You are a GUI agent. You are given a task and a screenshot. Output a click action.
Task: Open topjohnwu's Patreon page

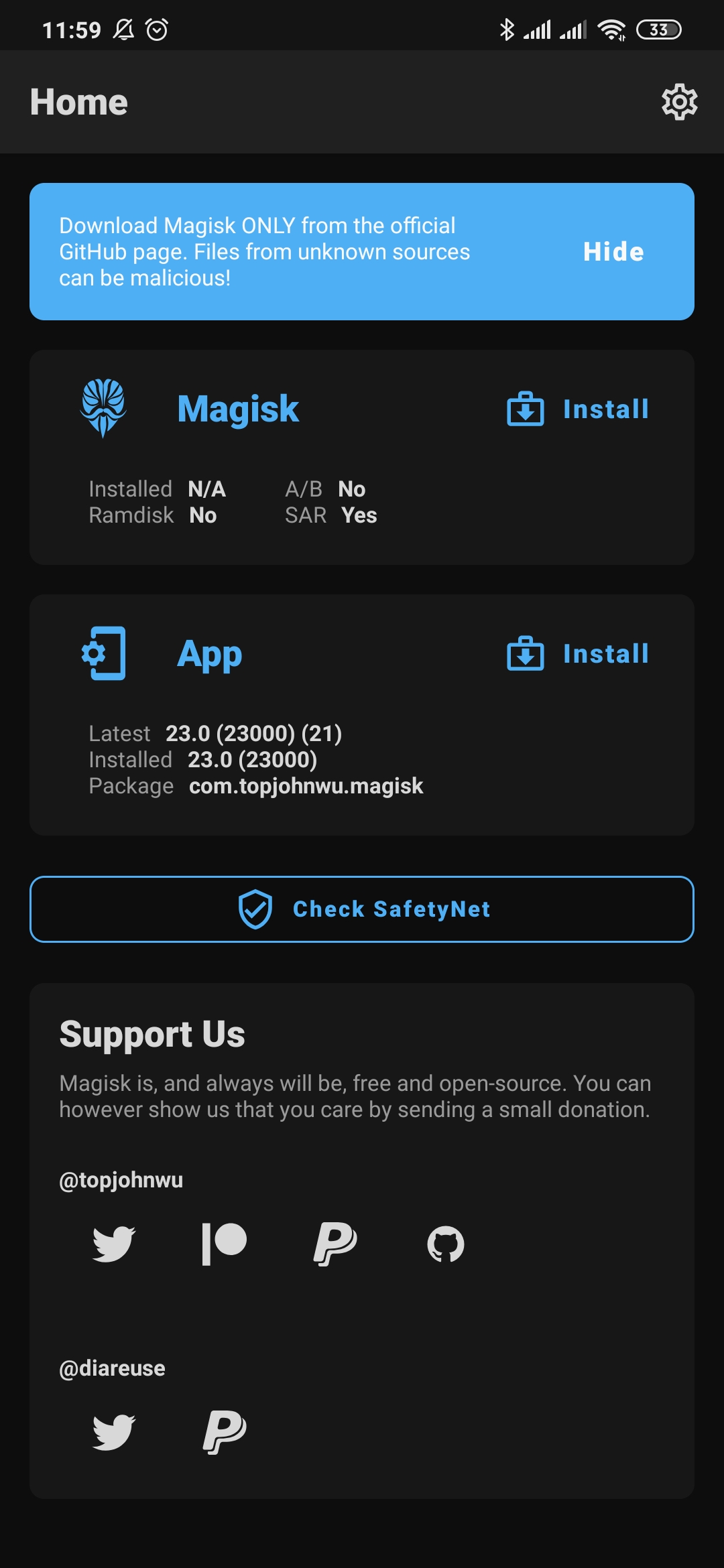225,1244
